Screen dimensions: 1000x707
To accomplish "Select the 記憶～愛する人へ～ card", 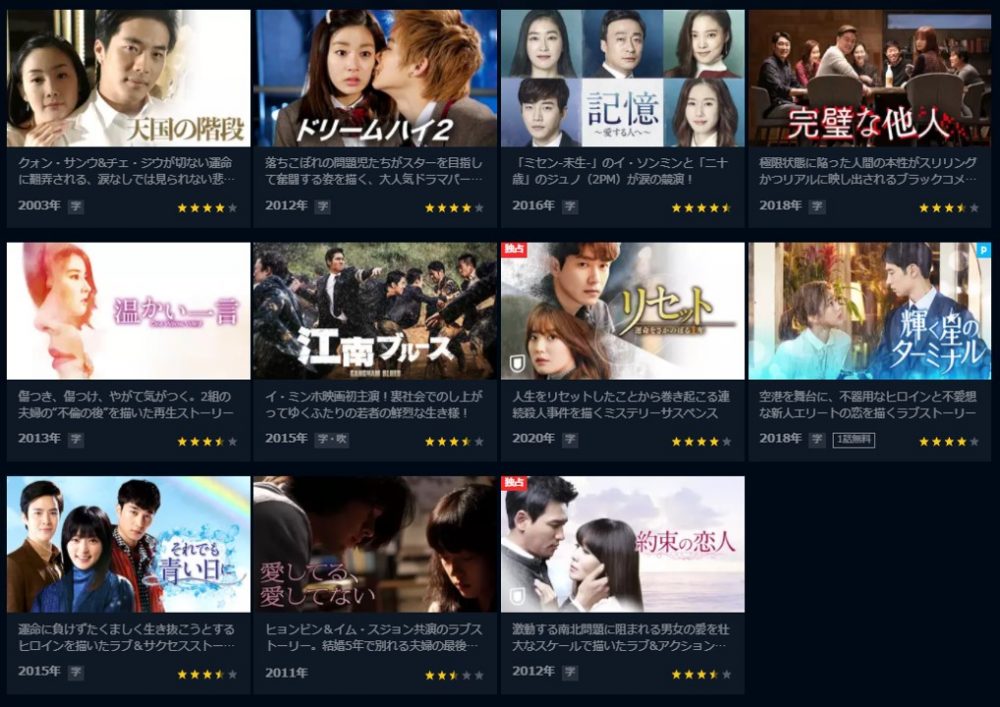I will (622, 79).
